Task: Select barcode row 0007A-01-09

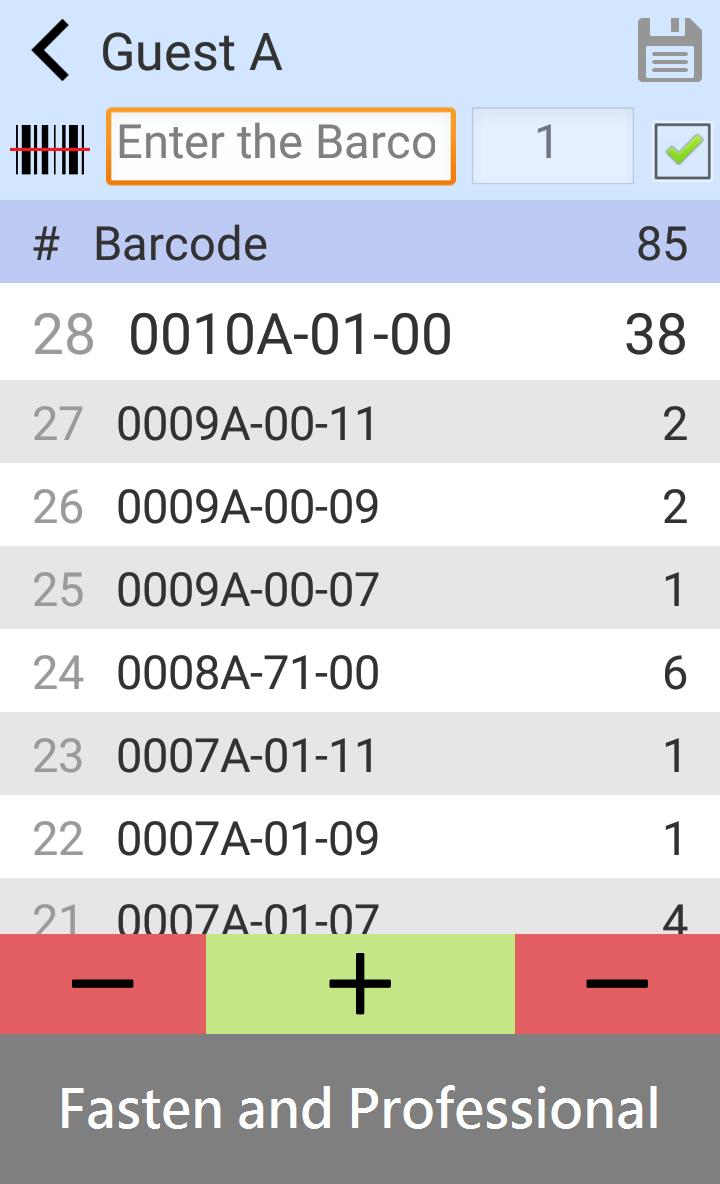Action: pyautogui.click(x=360, y=838)
